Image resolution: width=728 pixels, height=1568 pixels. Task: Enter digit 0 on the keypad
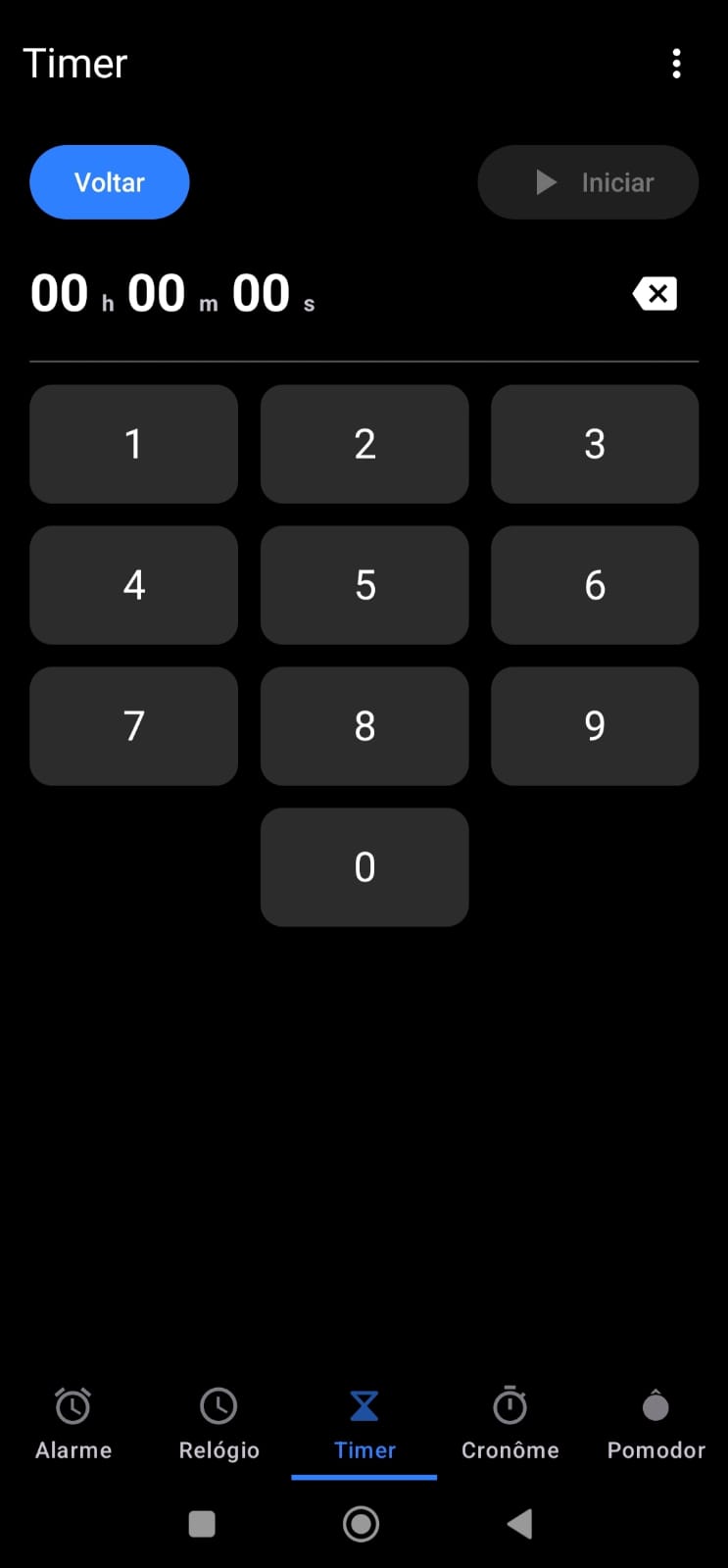(364, 867)
